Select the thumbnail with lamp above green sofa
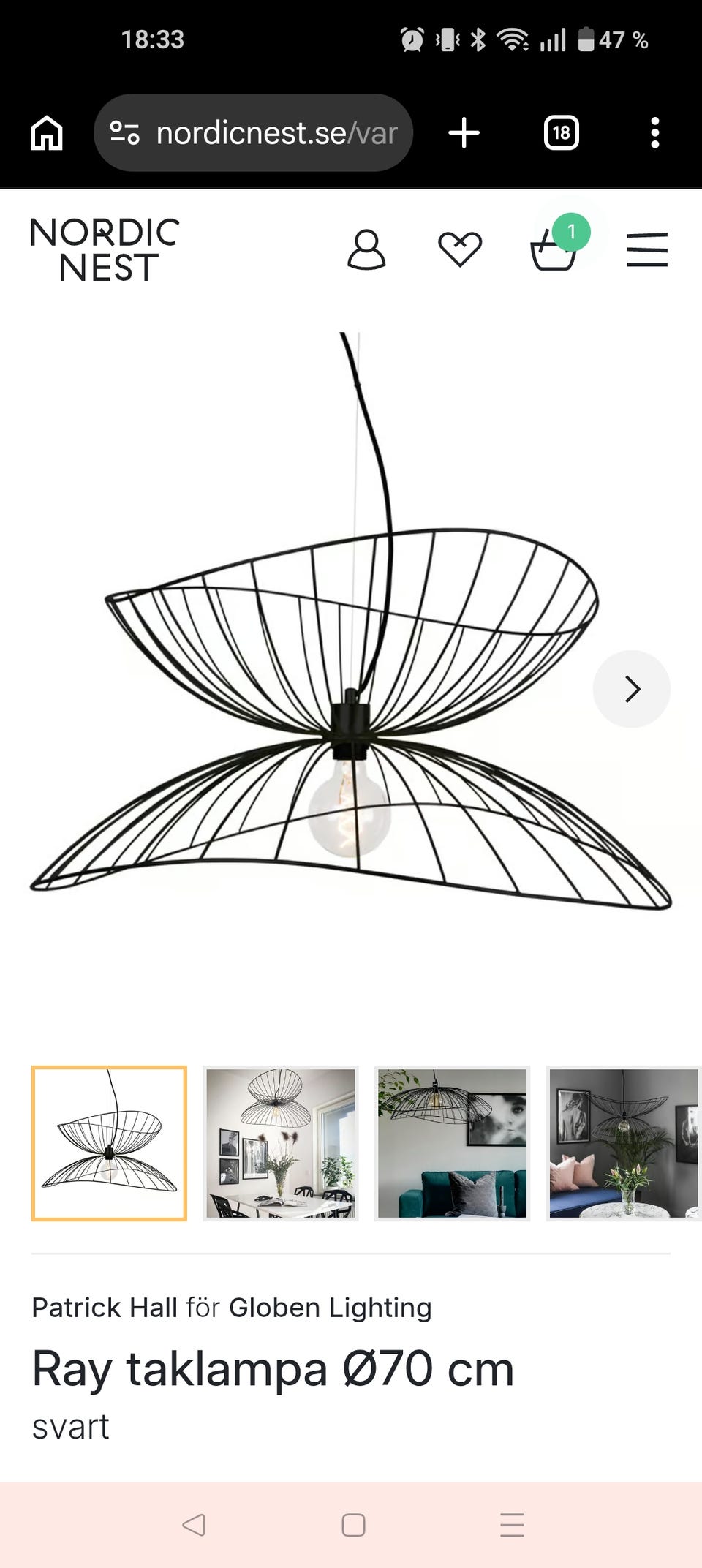702x1568 pixels. click(453, 1143)
